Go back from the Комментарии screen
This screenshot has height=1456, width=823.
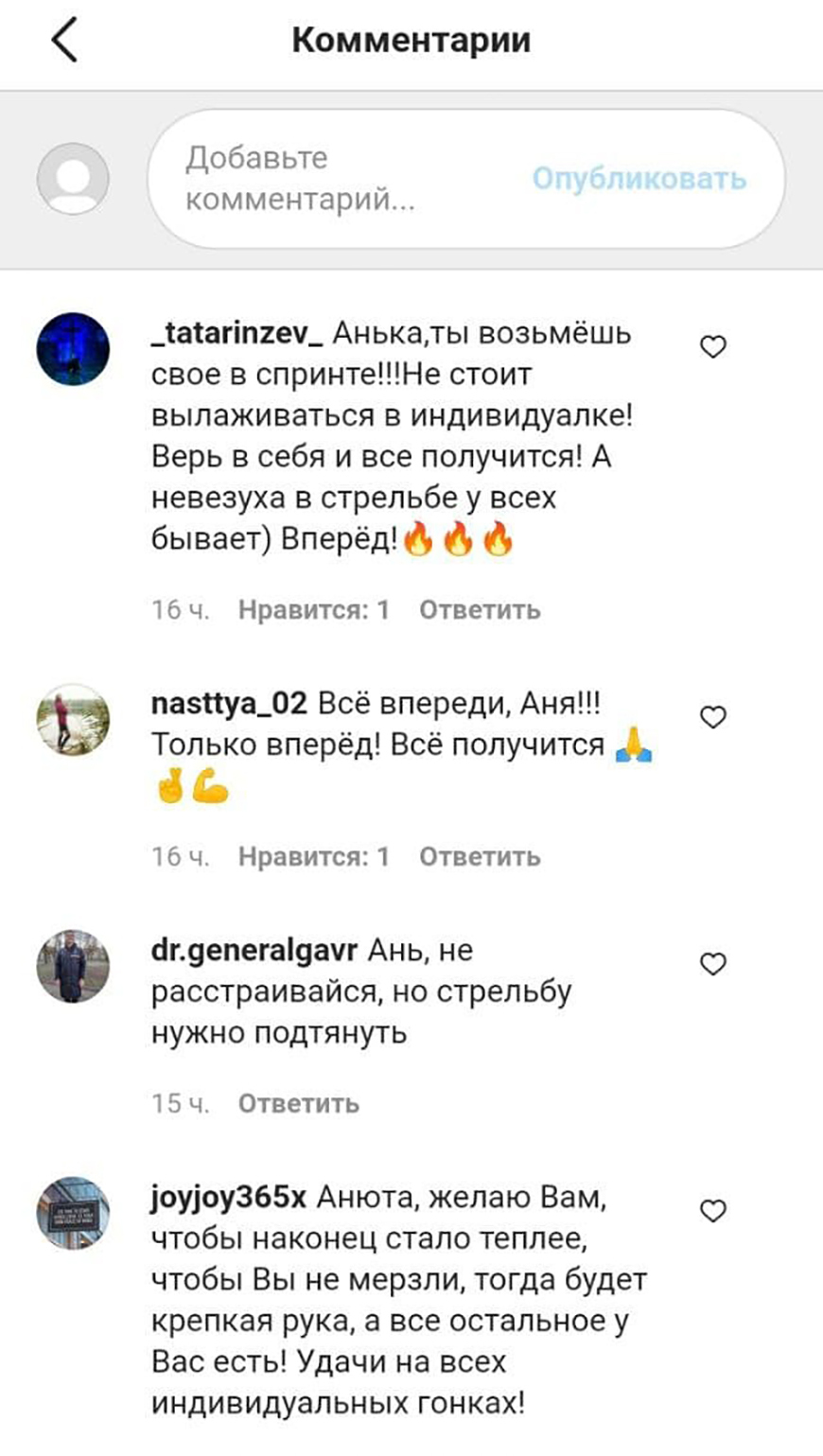click(x=64, y=42)
